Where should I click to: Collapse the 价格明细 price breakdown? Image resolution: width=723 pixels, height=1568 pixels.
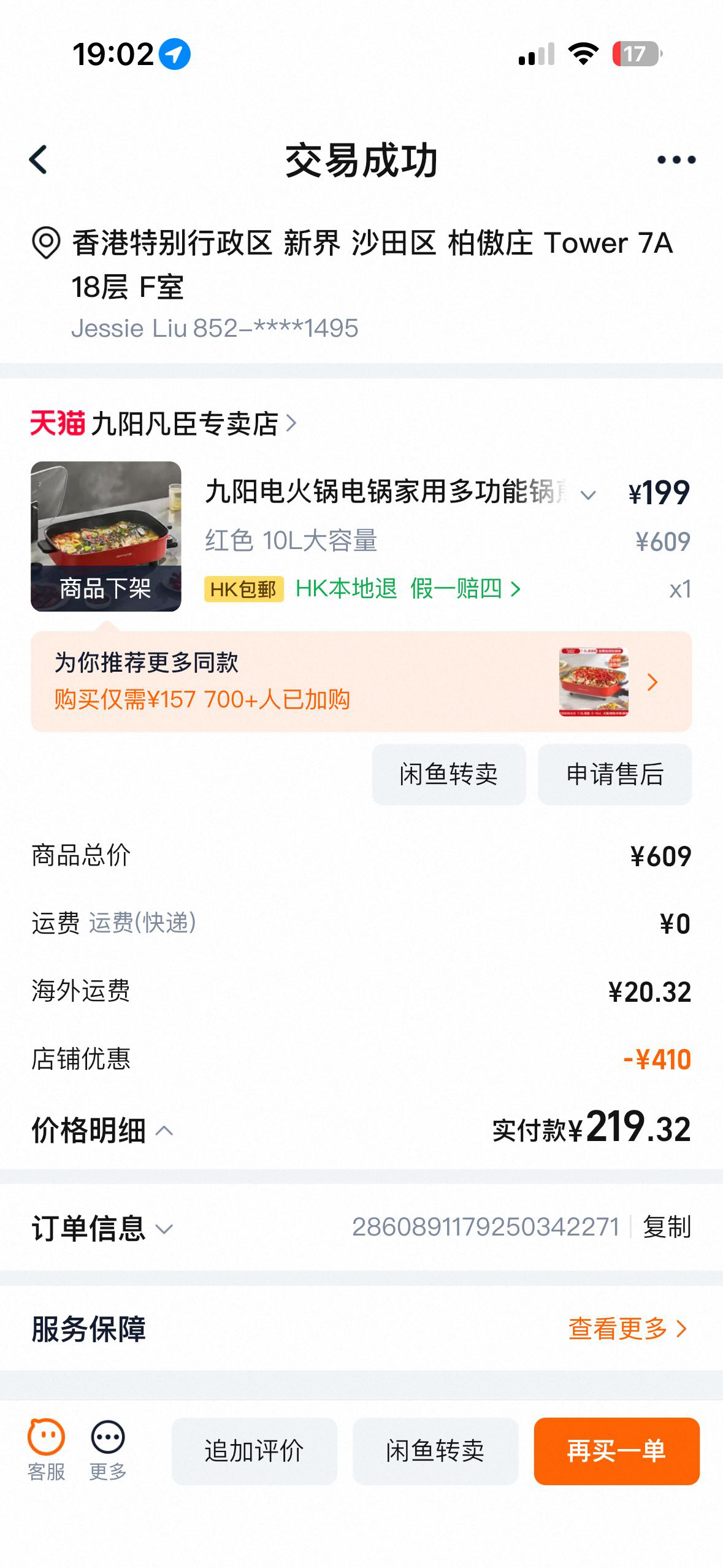click(103, 1130)
